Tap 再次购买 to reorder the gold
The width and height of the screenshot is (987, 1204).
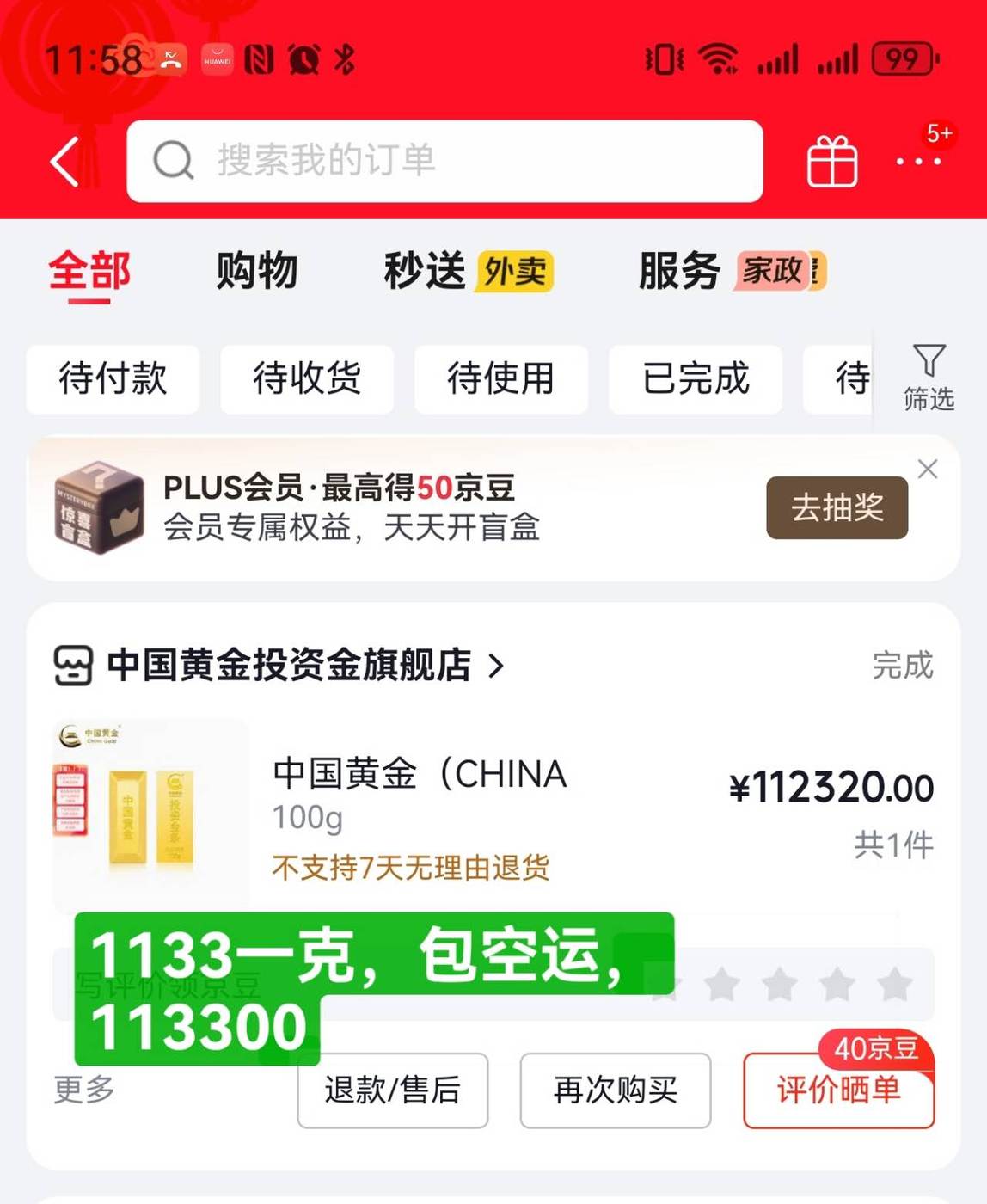click(x=615, y=1090)
